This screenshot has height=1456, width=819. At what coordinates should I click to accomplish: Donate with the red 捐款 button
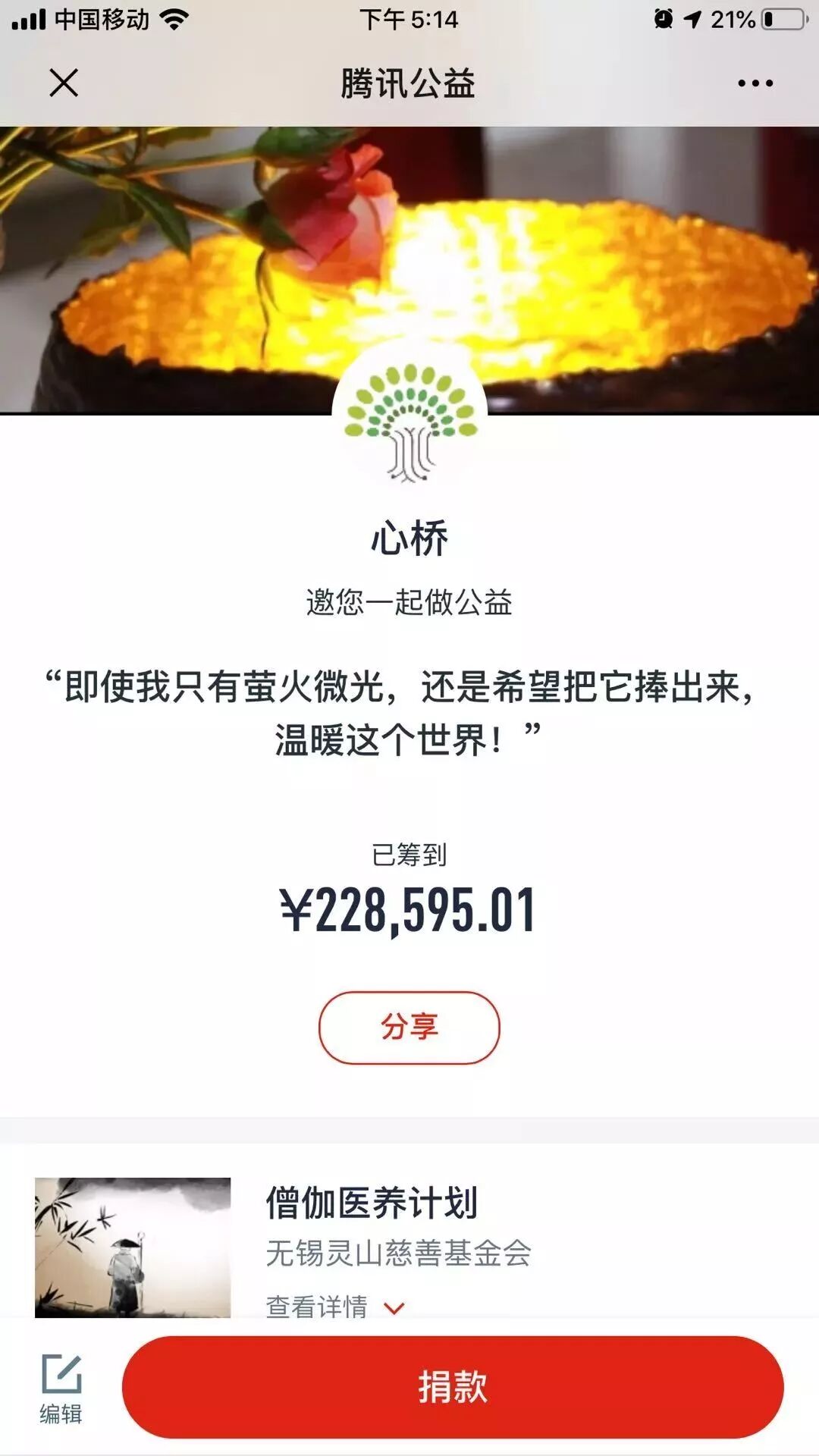coord(453,1387)
